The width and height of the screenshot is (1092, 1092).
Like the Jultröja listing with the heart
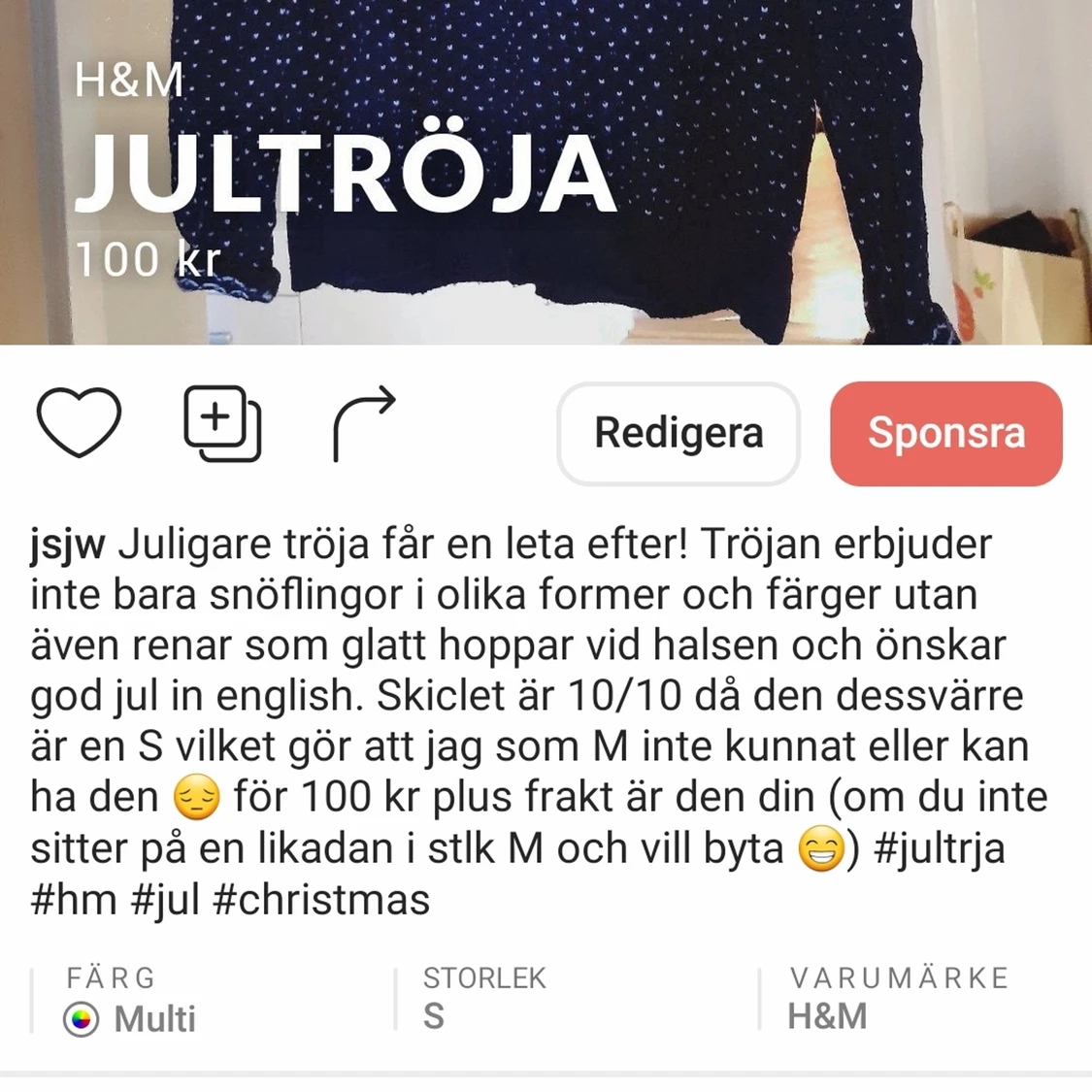point(79,423)
